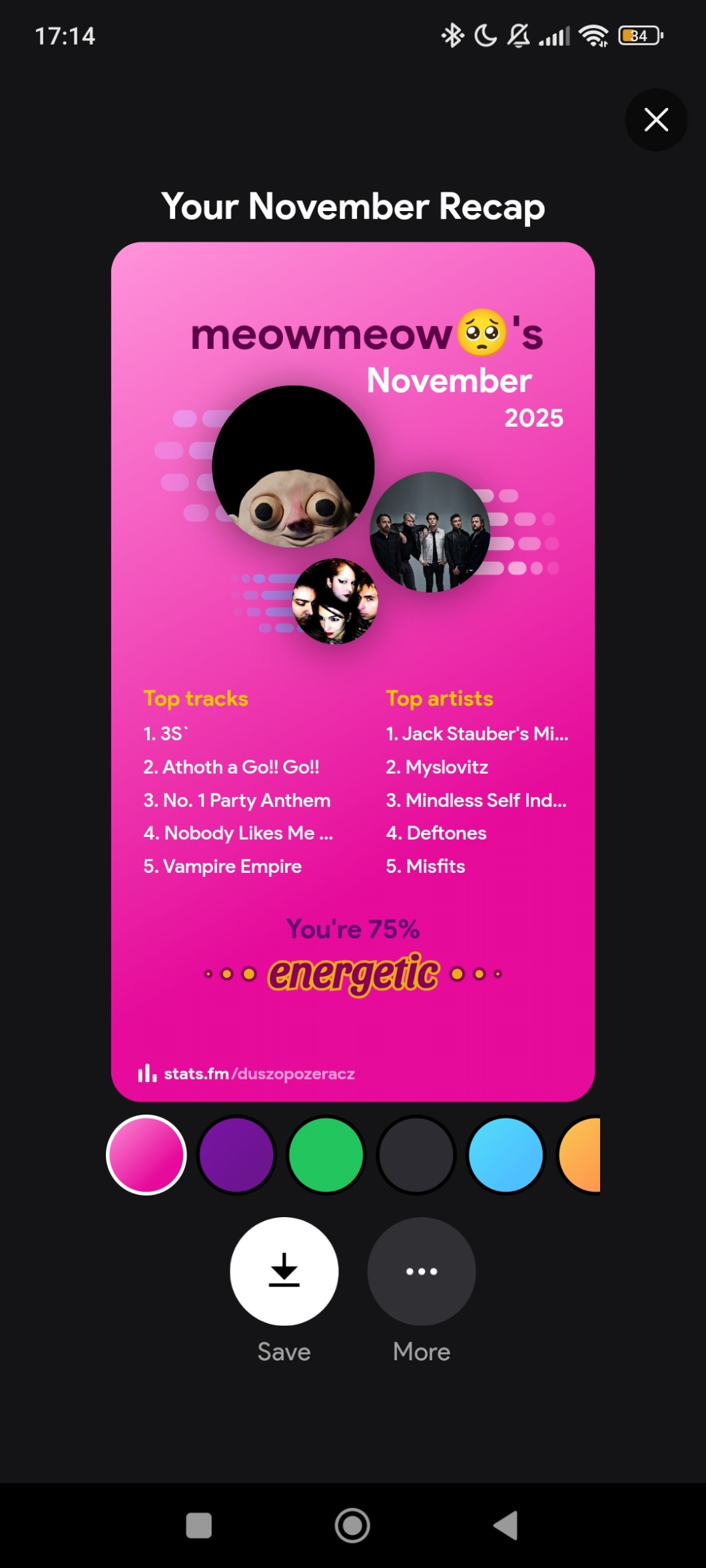
Task: Go to the home screen
Action: [x=352, y=1525]
